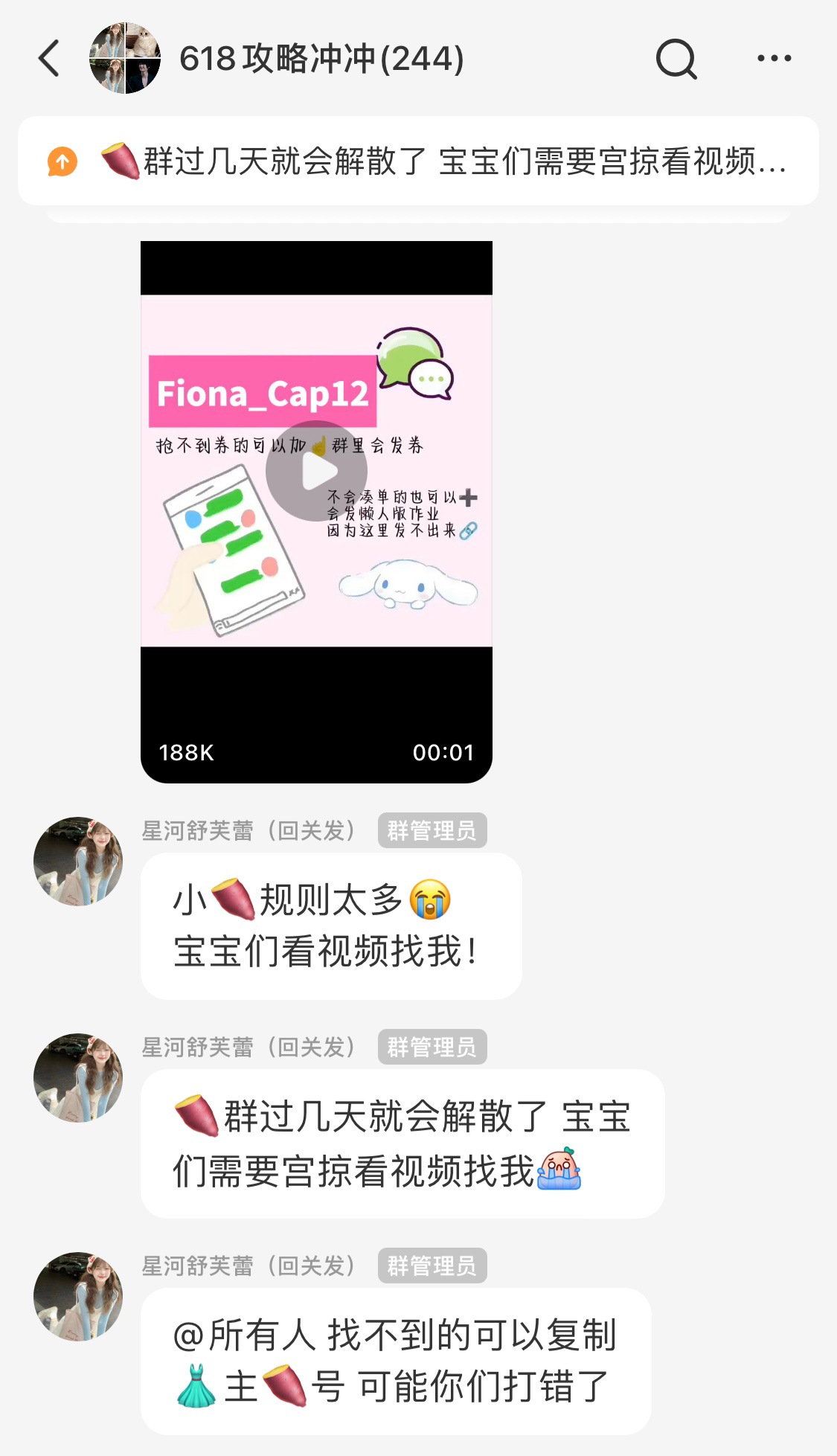Open the 618攻略冲冲 group avatar
The height and width of the screenshot is (1456, 837).
point(124,59)
